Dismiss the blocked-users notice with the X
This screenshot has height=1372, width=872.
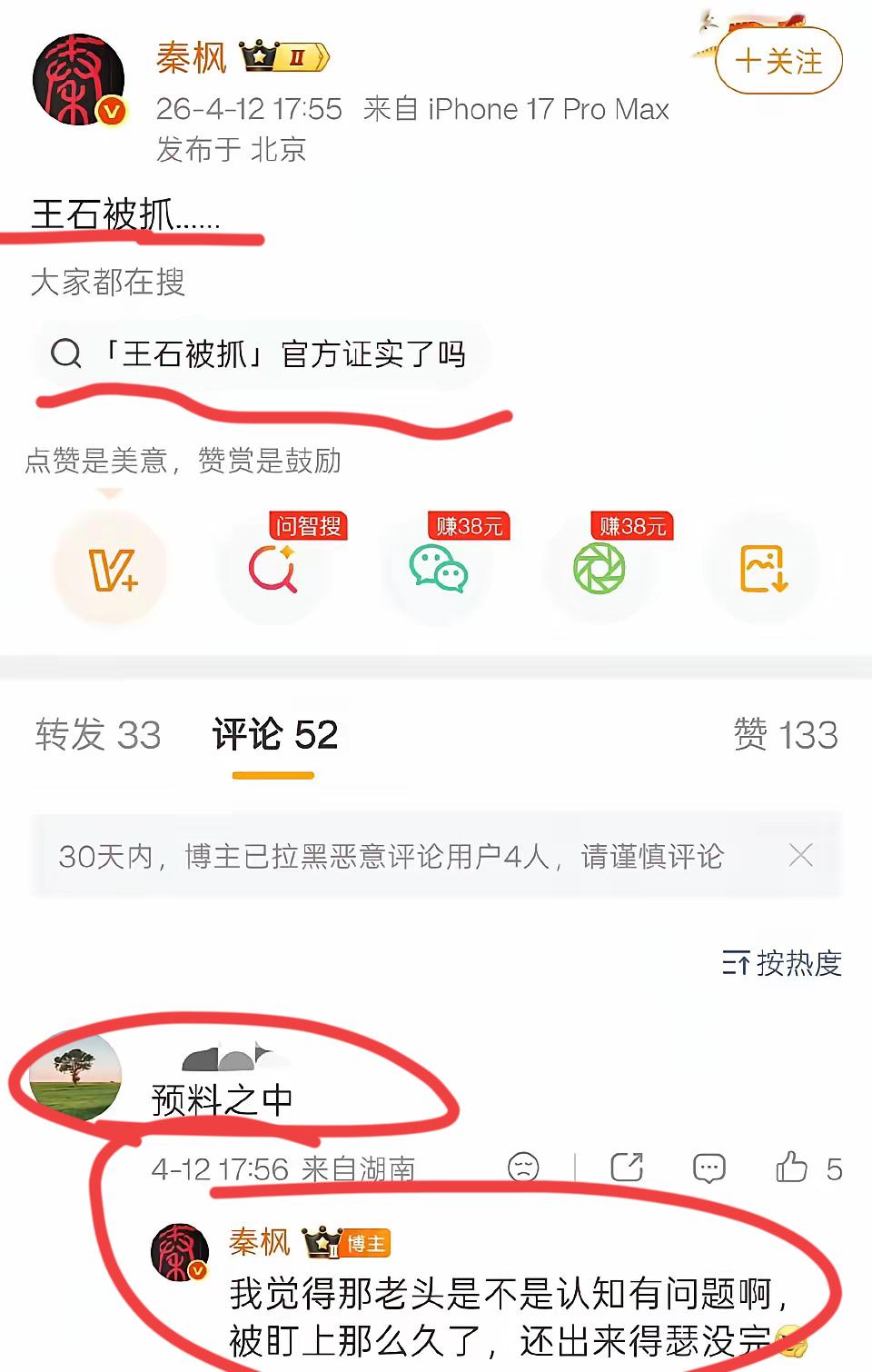pyautogui.click(x=800, y=855)
